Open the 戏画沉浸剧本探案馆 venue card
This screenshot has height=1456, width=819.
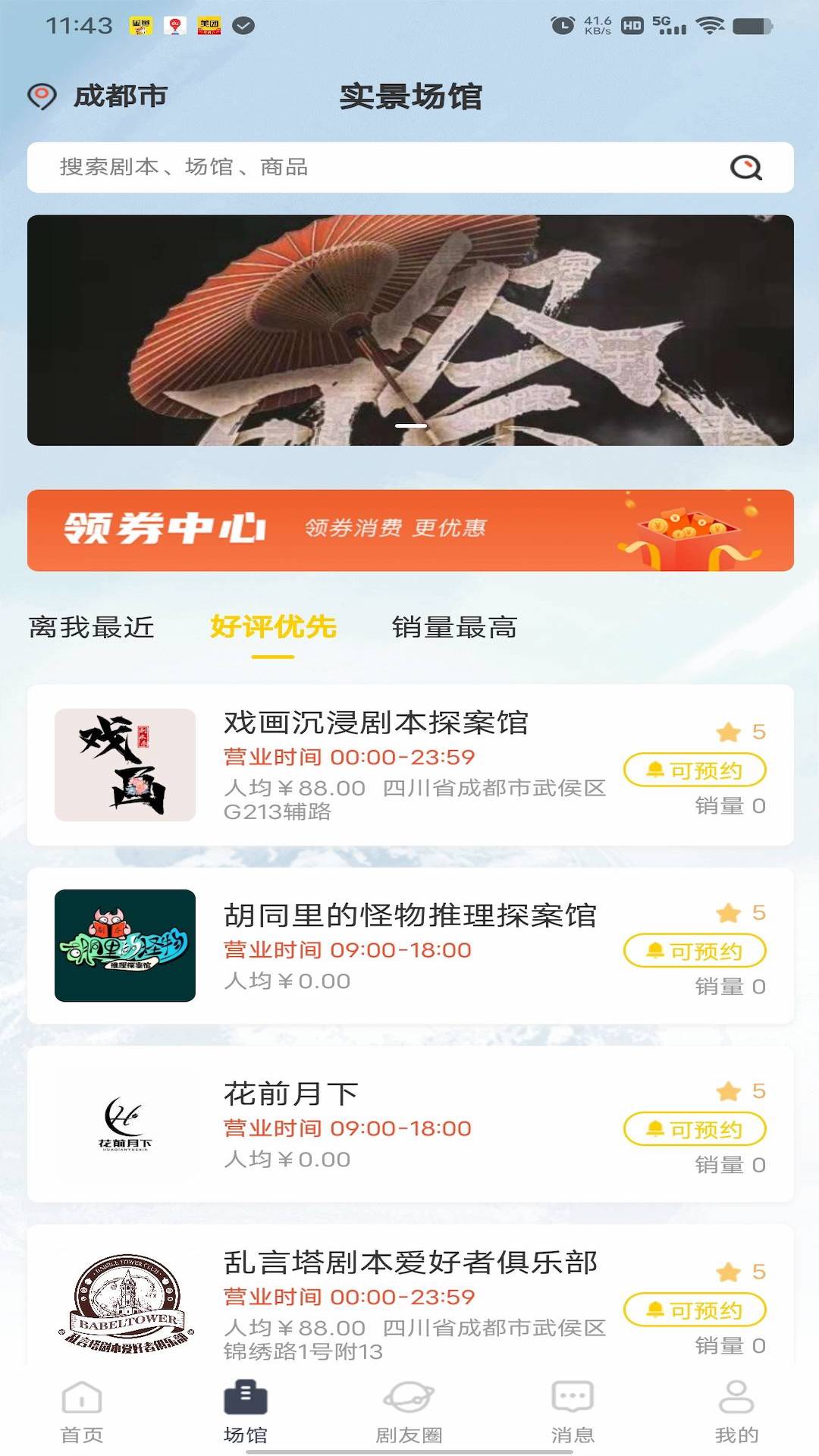375,723
